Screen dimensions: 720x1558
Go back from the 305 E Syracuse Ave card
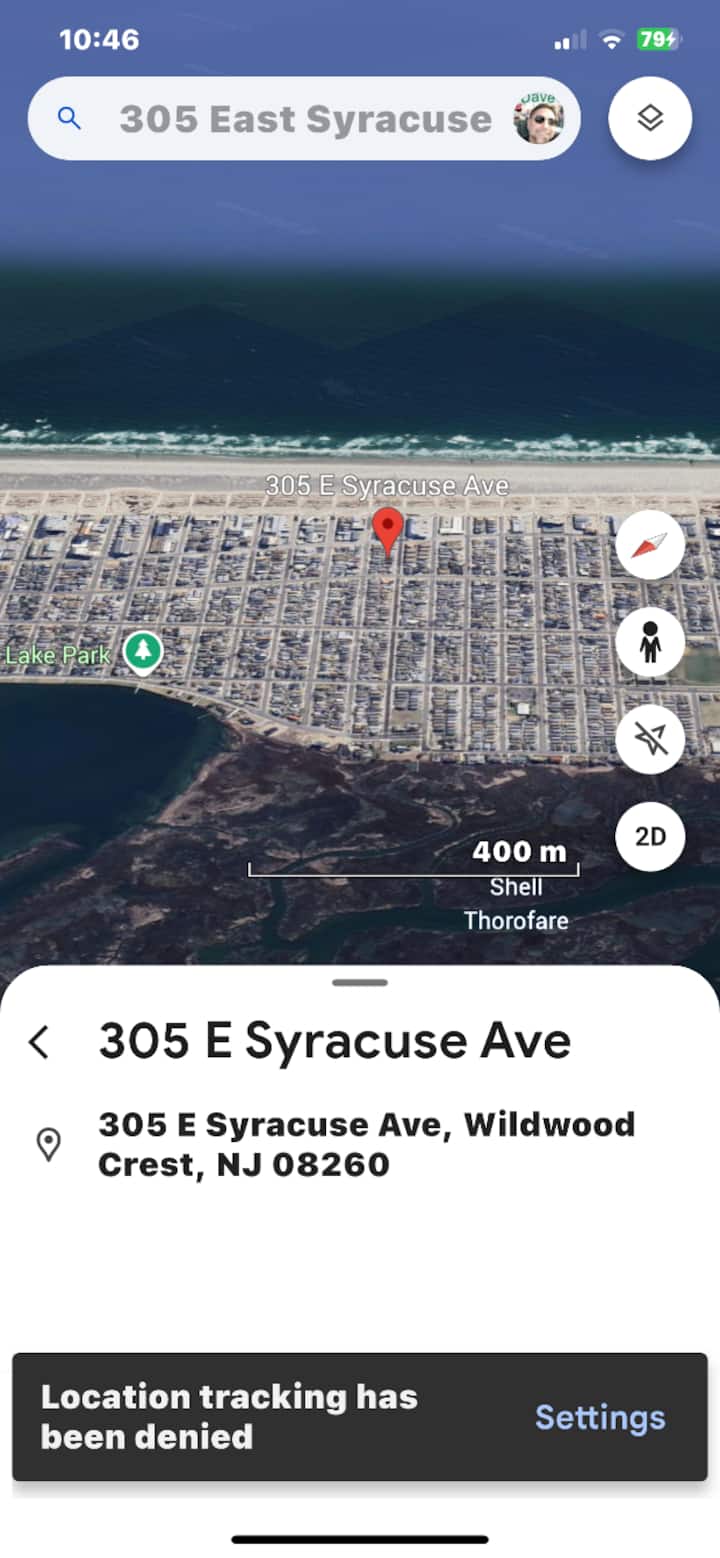click(39, 1042)
